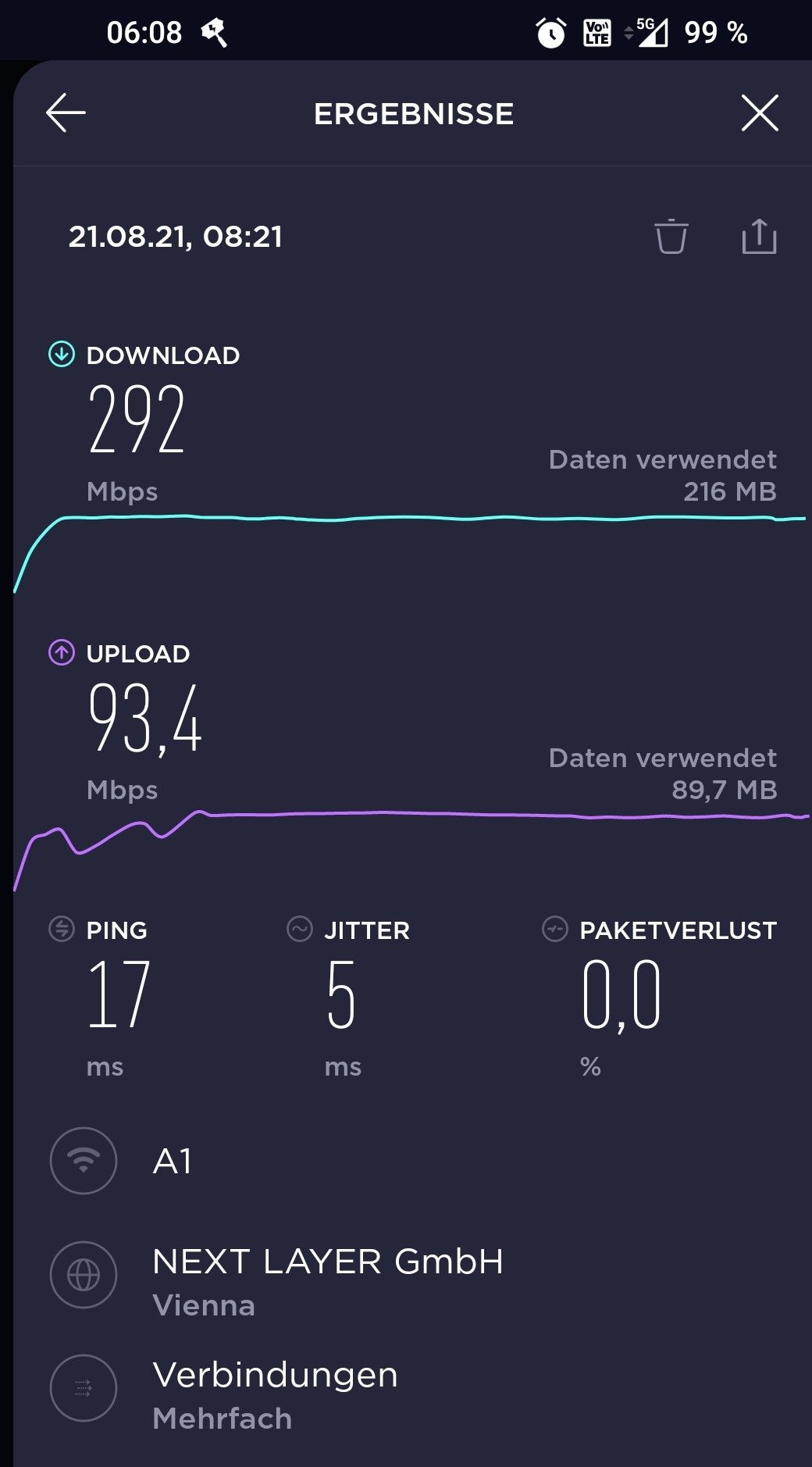The width and height of the screenshot is (812, 1467).
Task: Delete this speed test result
Action: coord(671,237)
